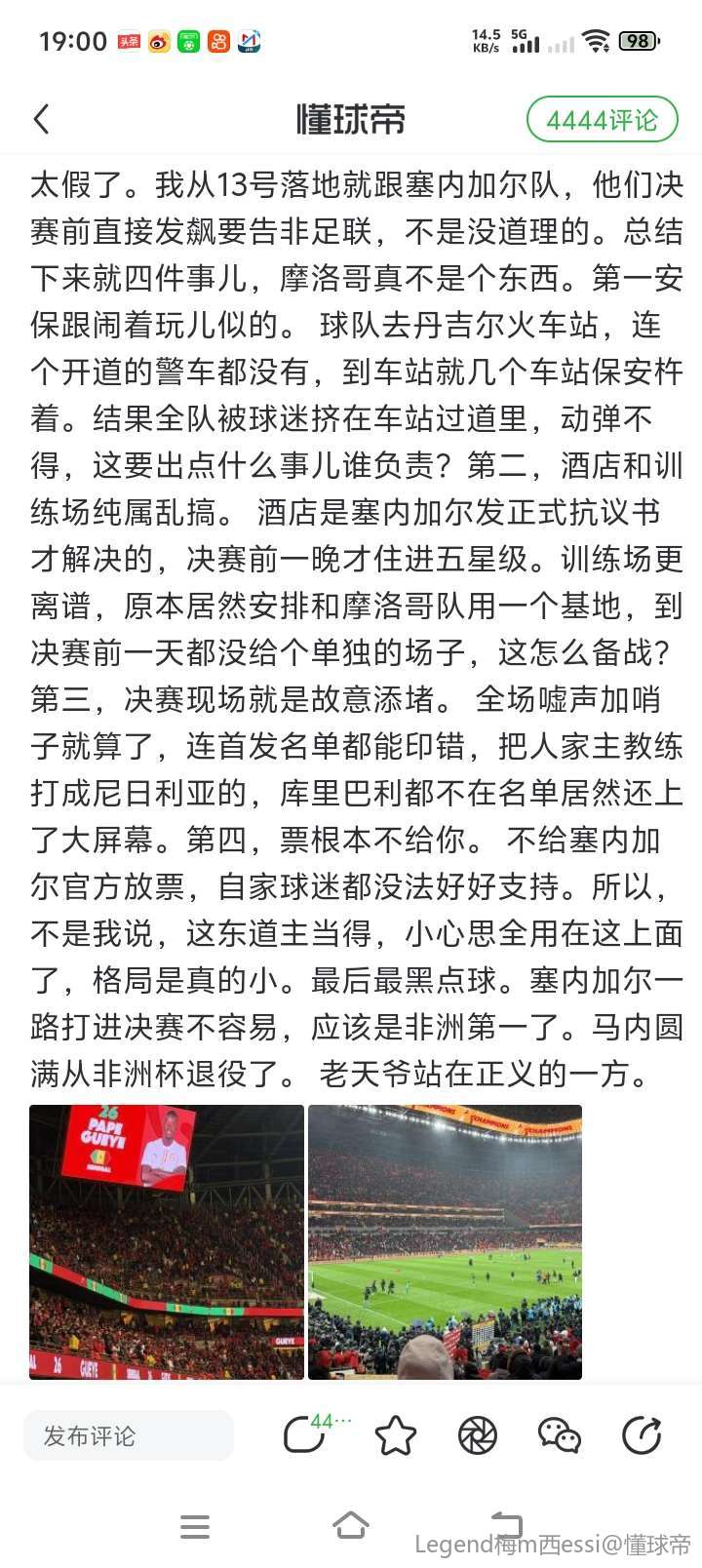Share this post to WeChat

coord(560,1435)
